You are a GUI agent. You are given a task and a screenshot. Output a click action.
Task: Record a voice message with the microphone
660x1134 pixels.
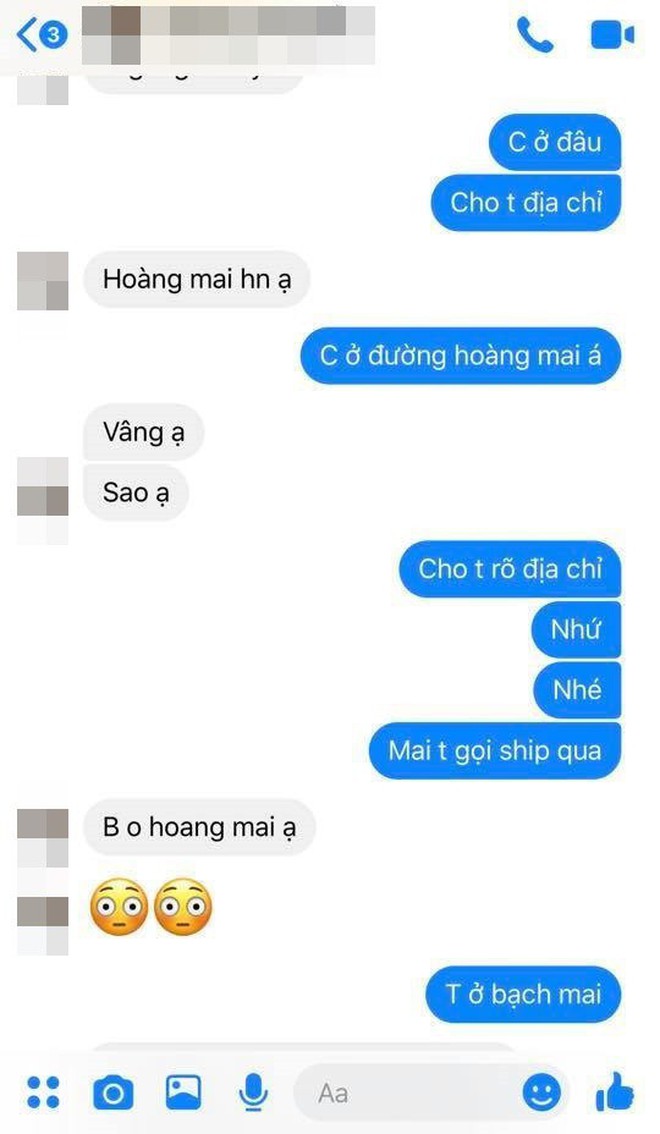252,1092
